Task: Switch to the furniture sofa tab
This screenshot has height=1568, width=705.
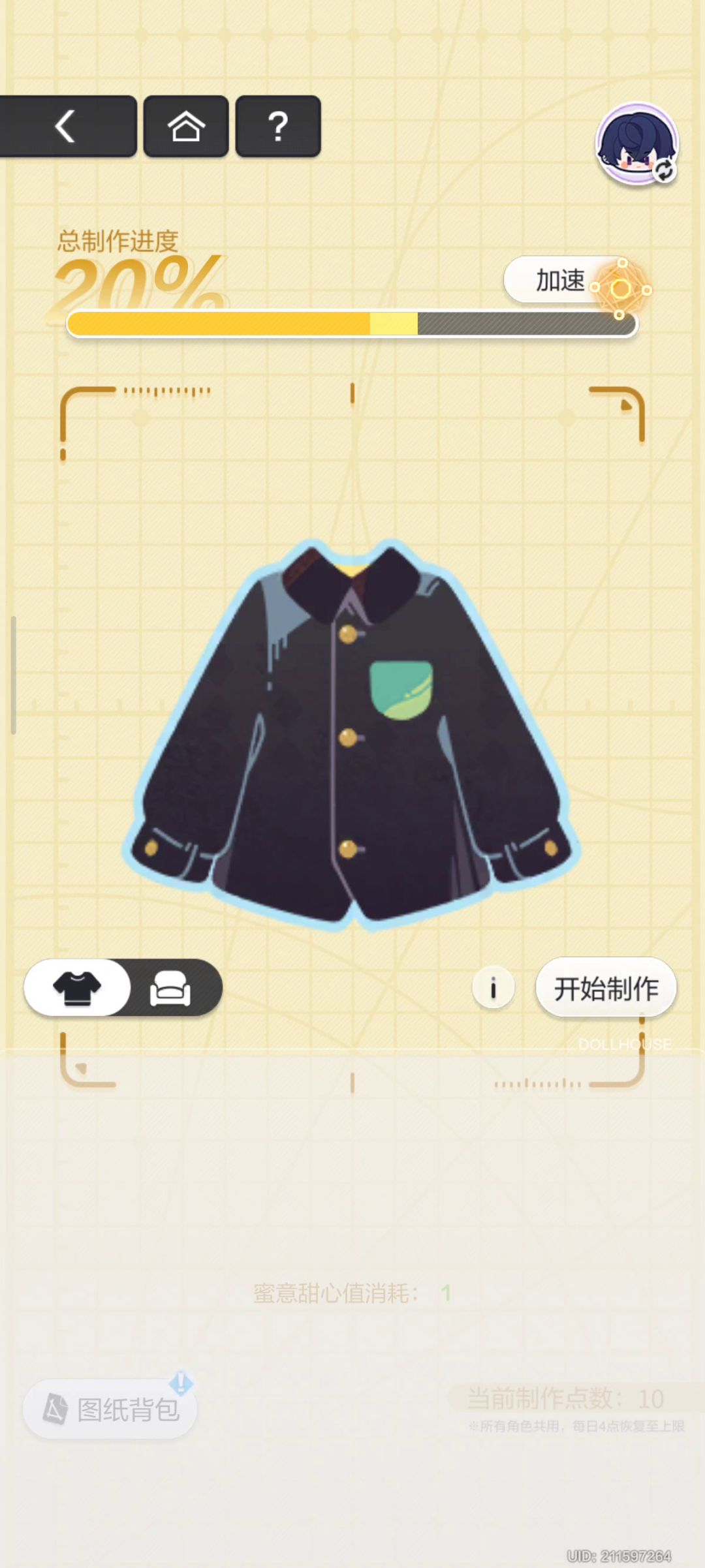Action: 171,988
